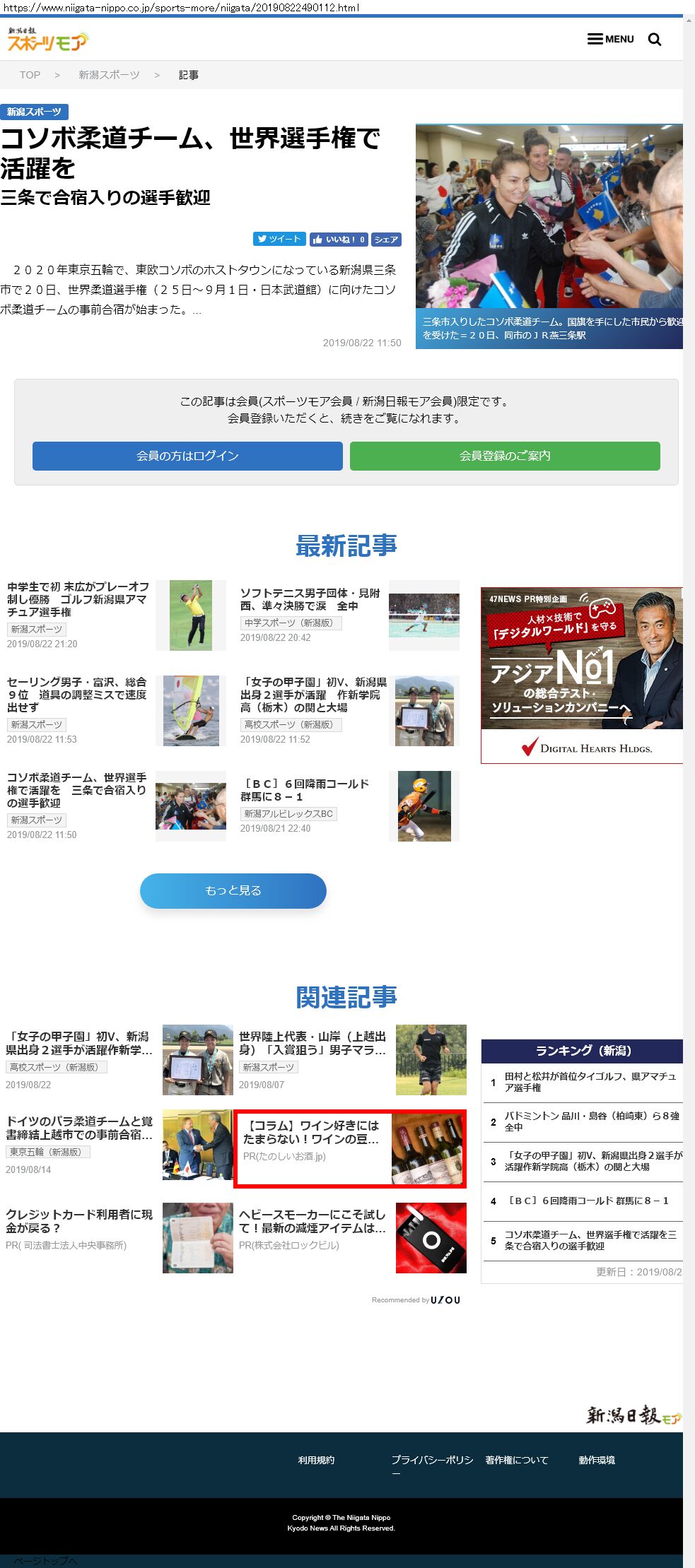Open 世界陸上代表・山岸 related article

[312, 1043]
